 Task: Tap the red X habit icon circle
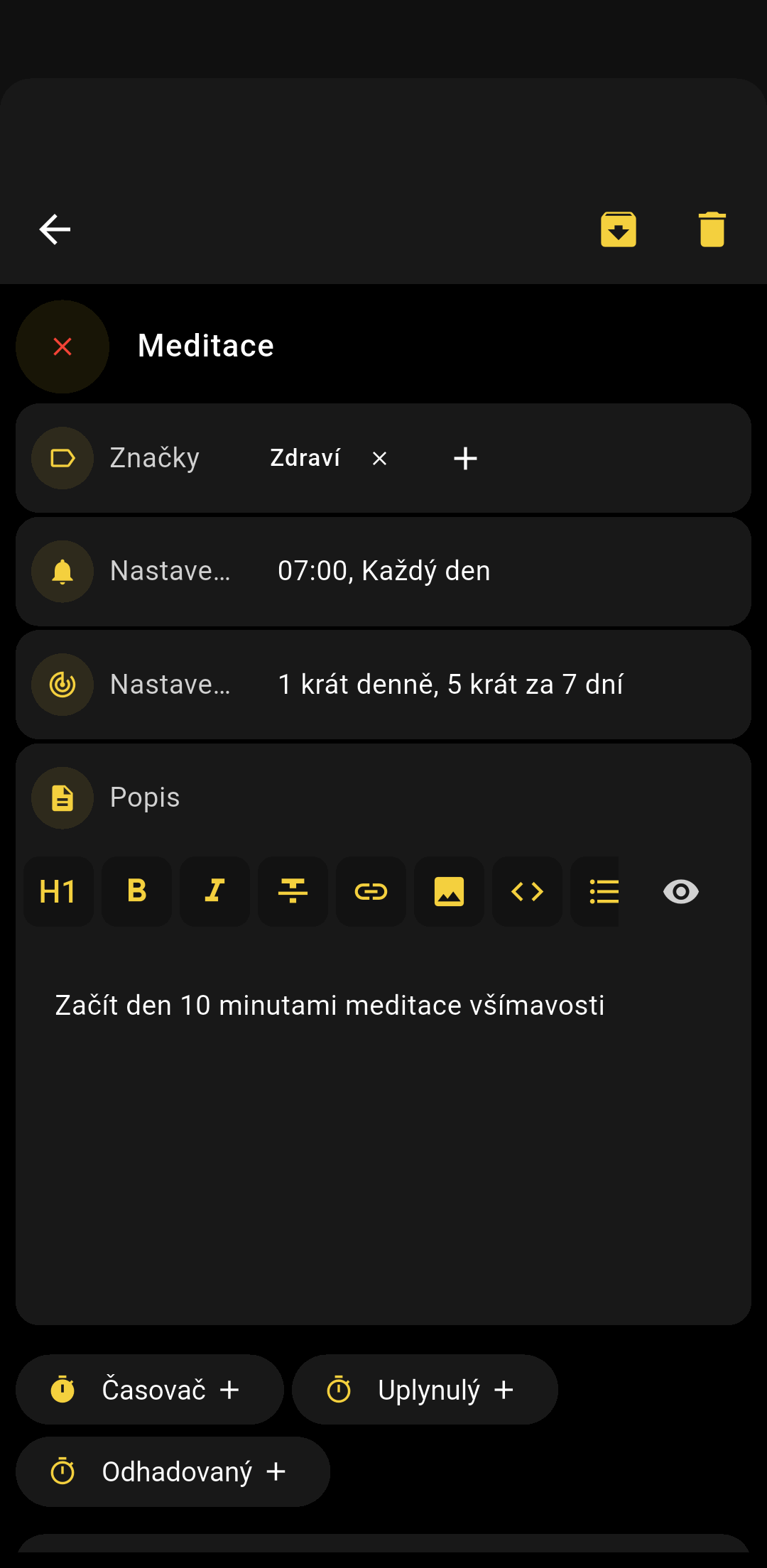[x=62, y=347]
